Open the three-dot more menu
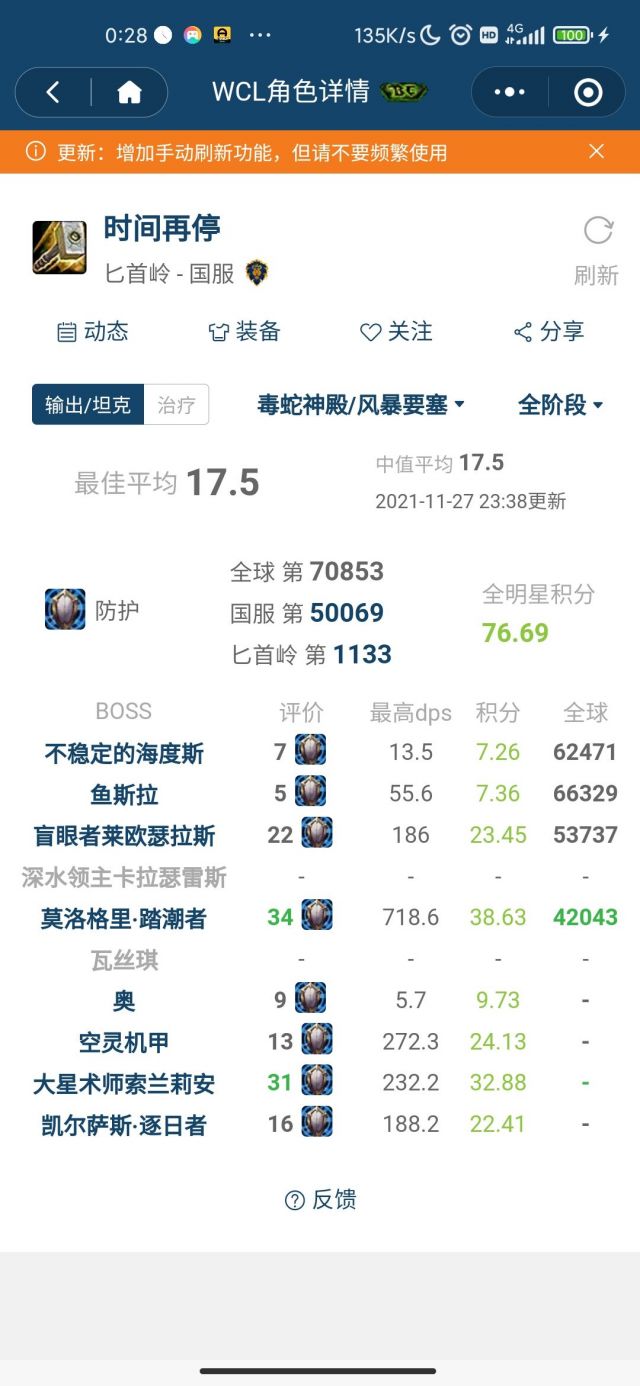The image size is (640, 1386). pyautogui.click(x=509, y=93)
